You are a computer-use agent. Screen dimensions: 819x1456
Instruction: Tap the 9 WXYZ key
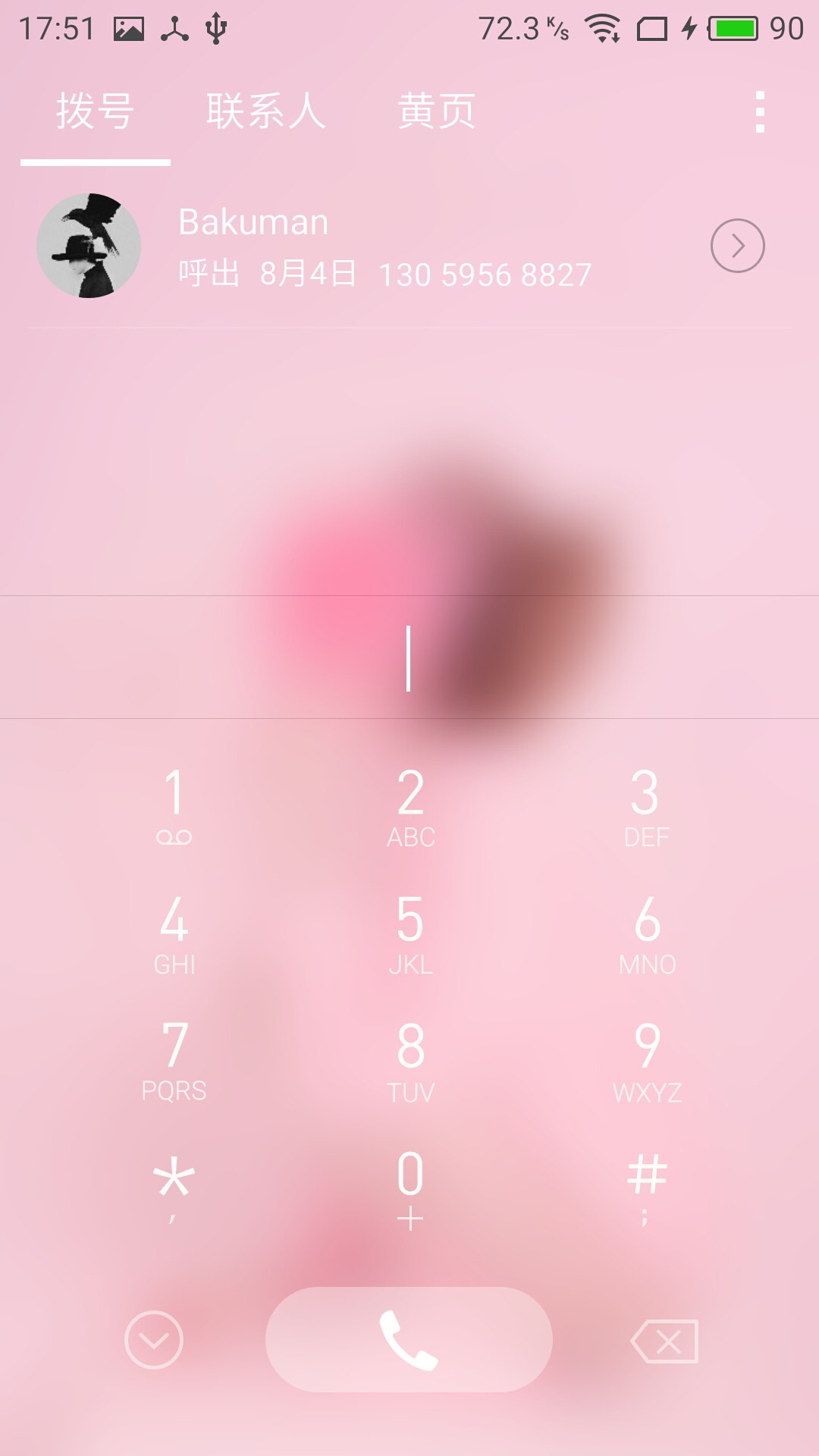pos(647,1060)
